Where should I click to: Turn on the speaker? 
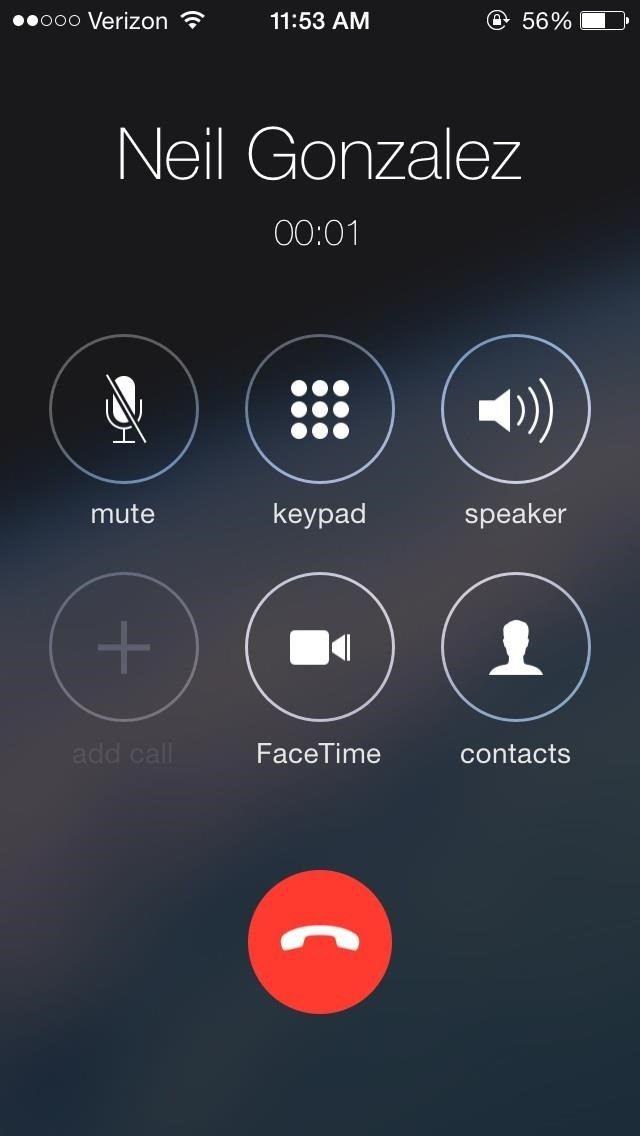516,409
